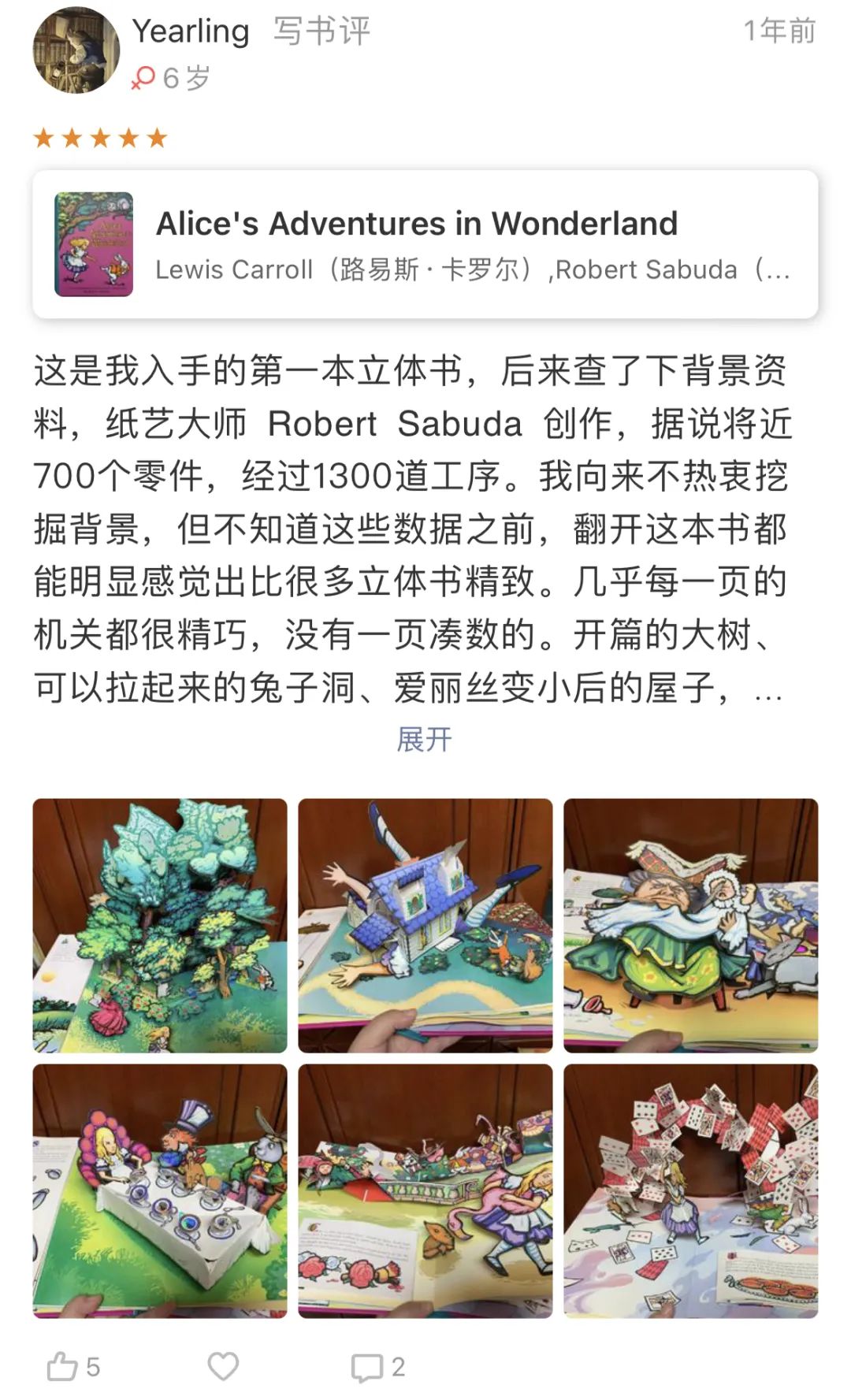Open the flamingo croquet scene photo

pos(425,1190)
